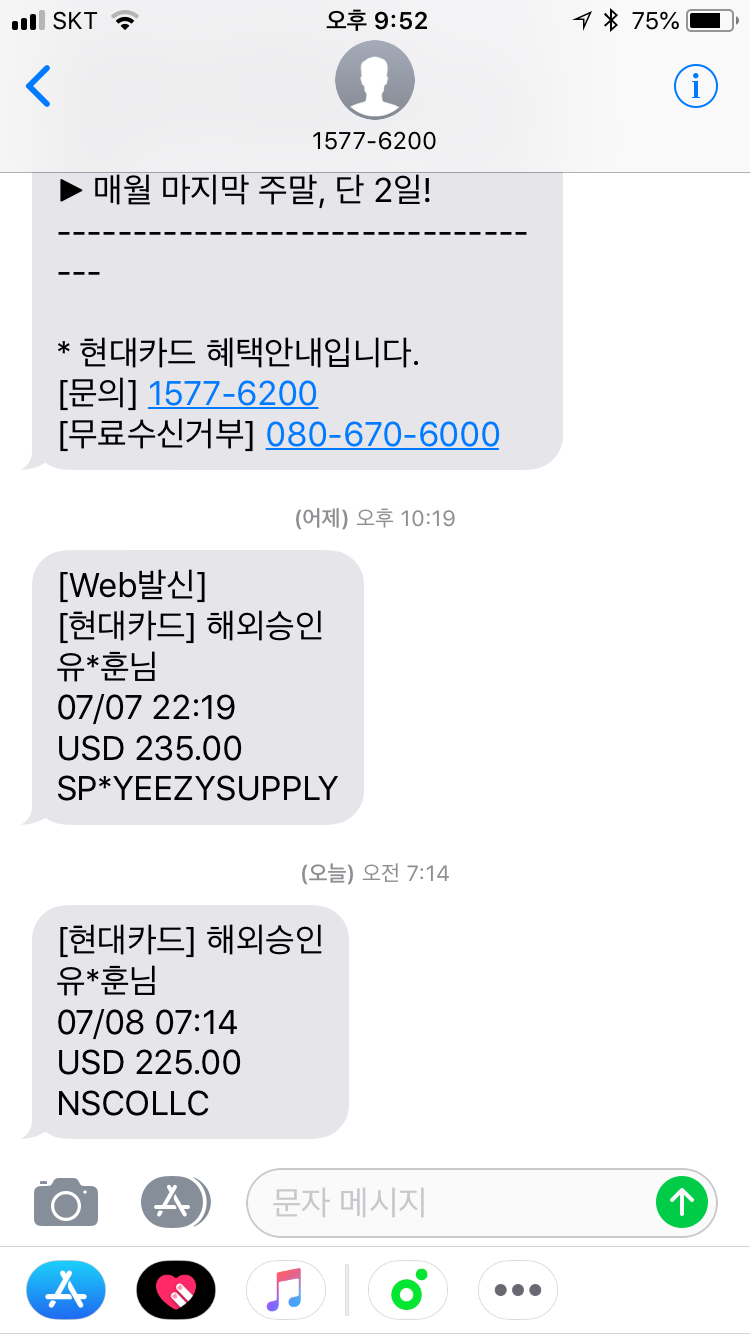Screen dimensions: 750x1334
Task: Open the App Store iMessage app
Action: pos(66,1290)
